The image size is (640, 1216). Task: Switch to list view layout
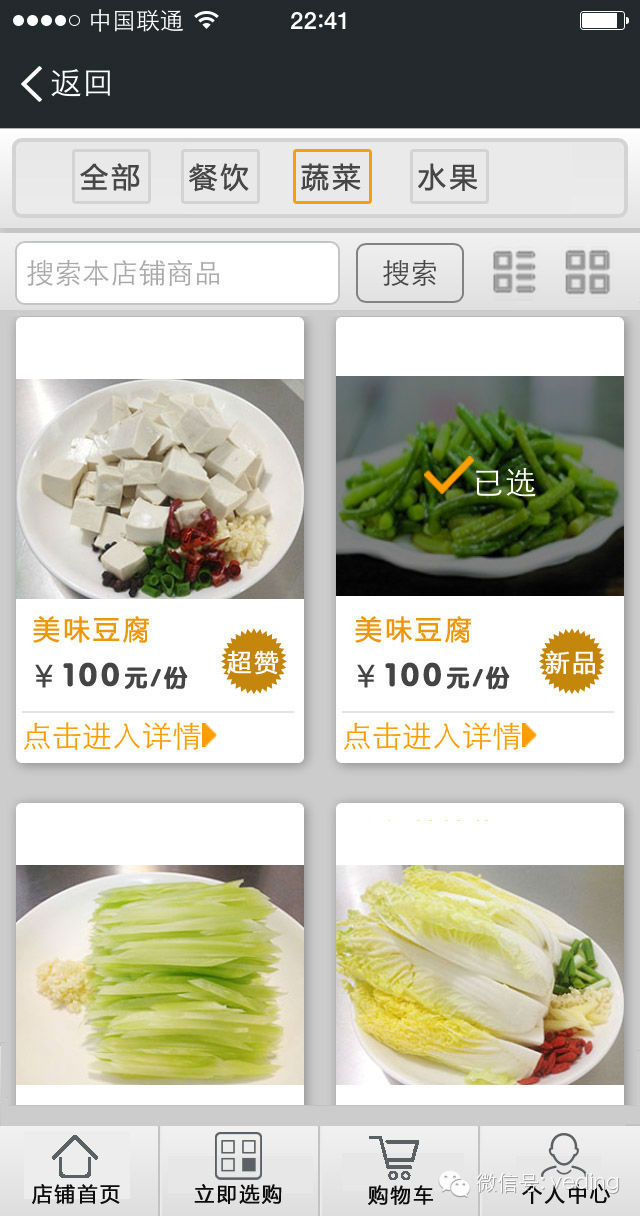[x=514, y=272]
